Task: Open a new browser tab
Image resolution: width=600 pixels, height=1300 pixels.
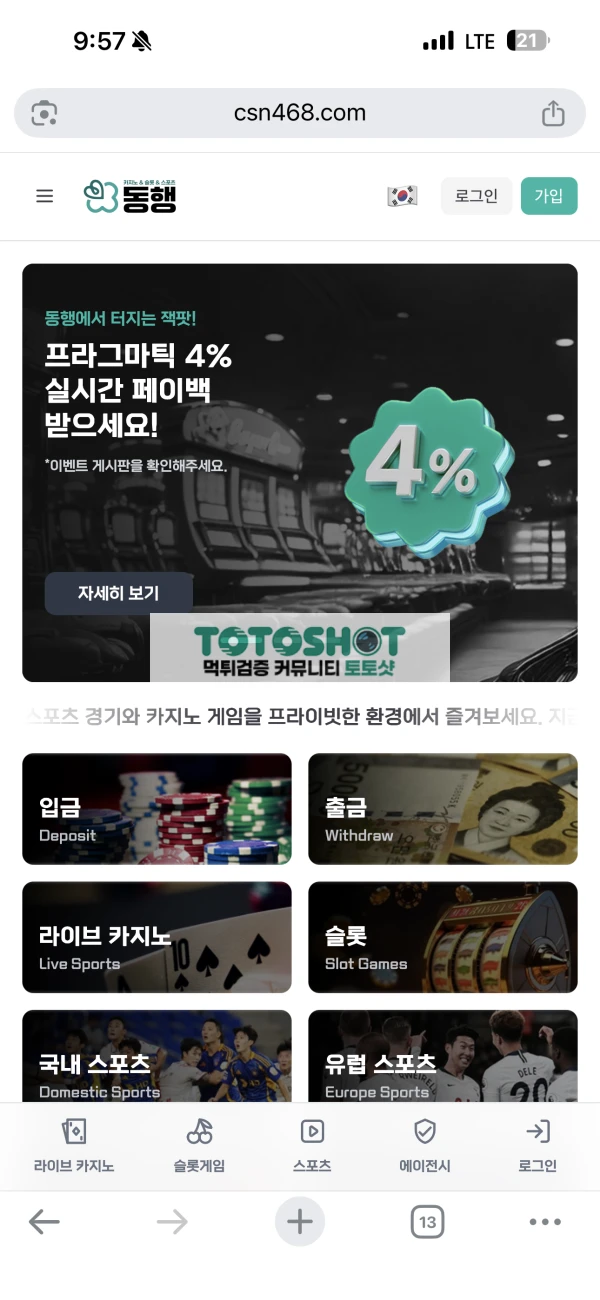Action: [x=300, y=1221]
